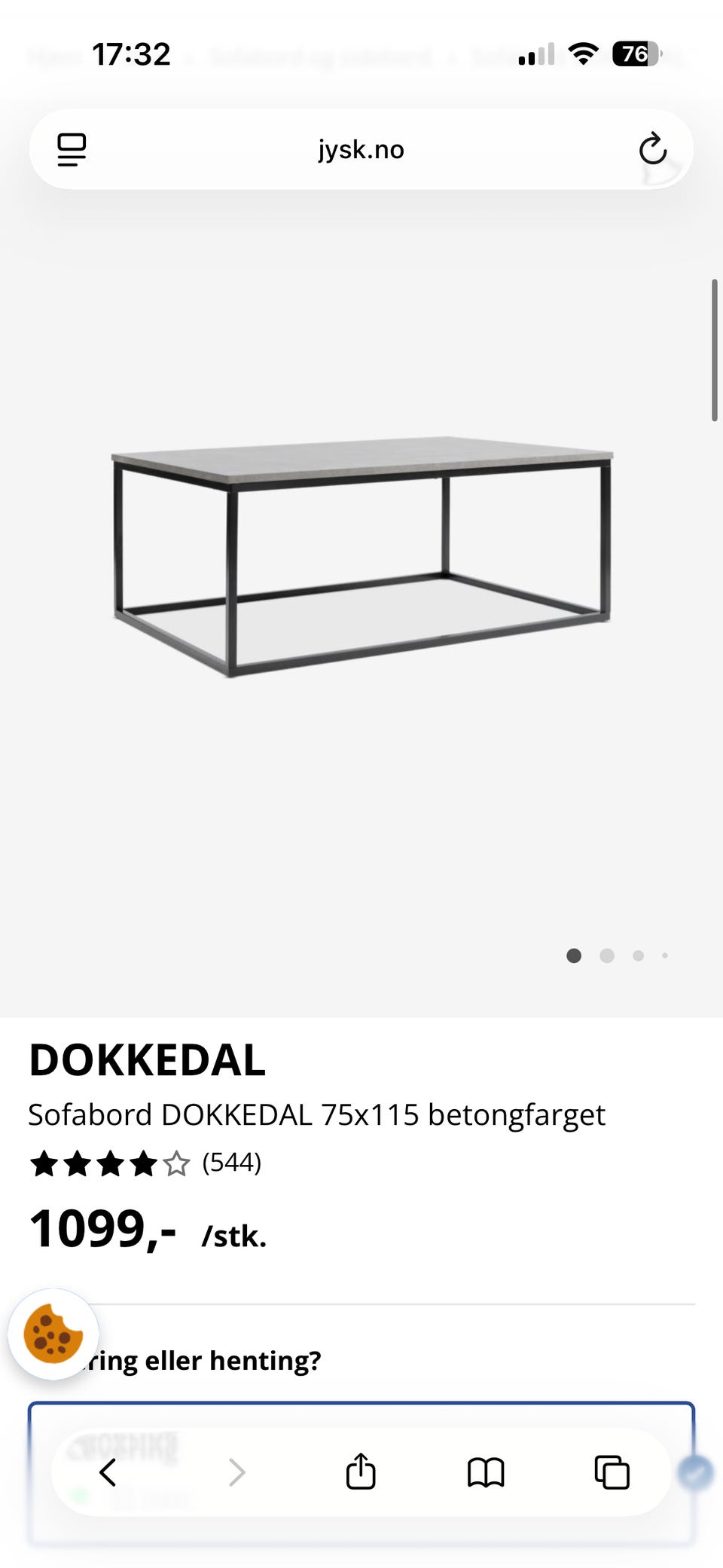Share this product page
Screen dimensions: 723x1568
(x=361, y=1472)
